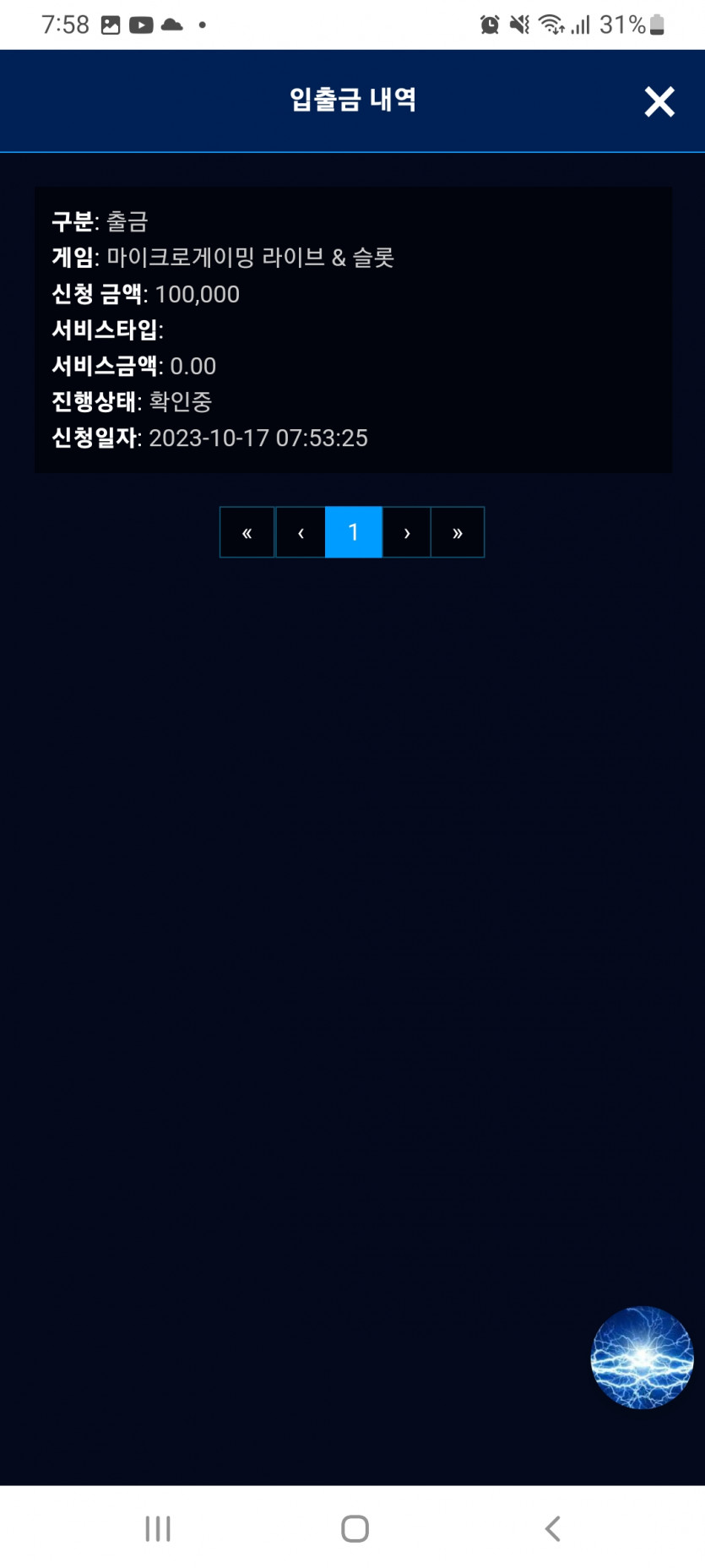Tap the floating lightning orb button
The width and height of the screenshot is (705, 1568).
pyautogui.click(x=642, y=1358)
